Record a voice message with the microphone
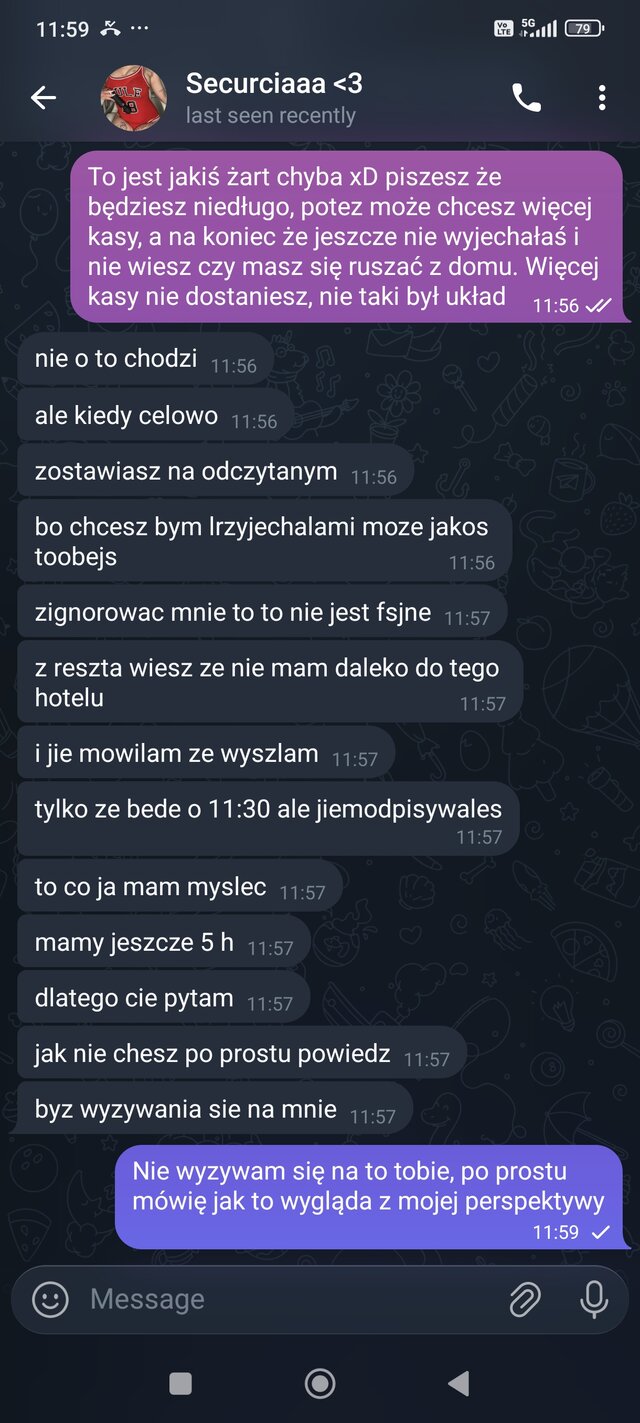The width and height of the screenshot is (640, 1423). click(594, 1299)
